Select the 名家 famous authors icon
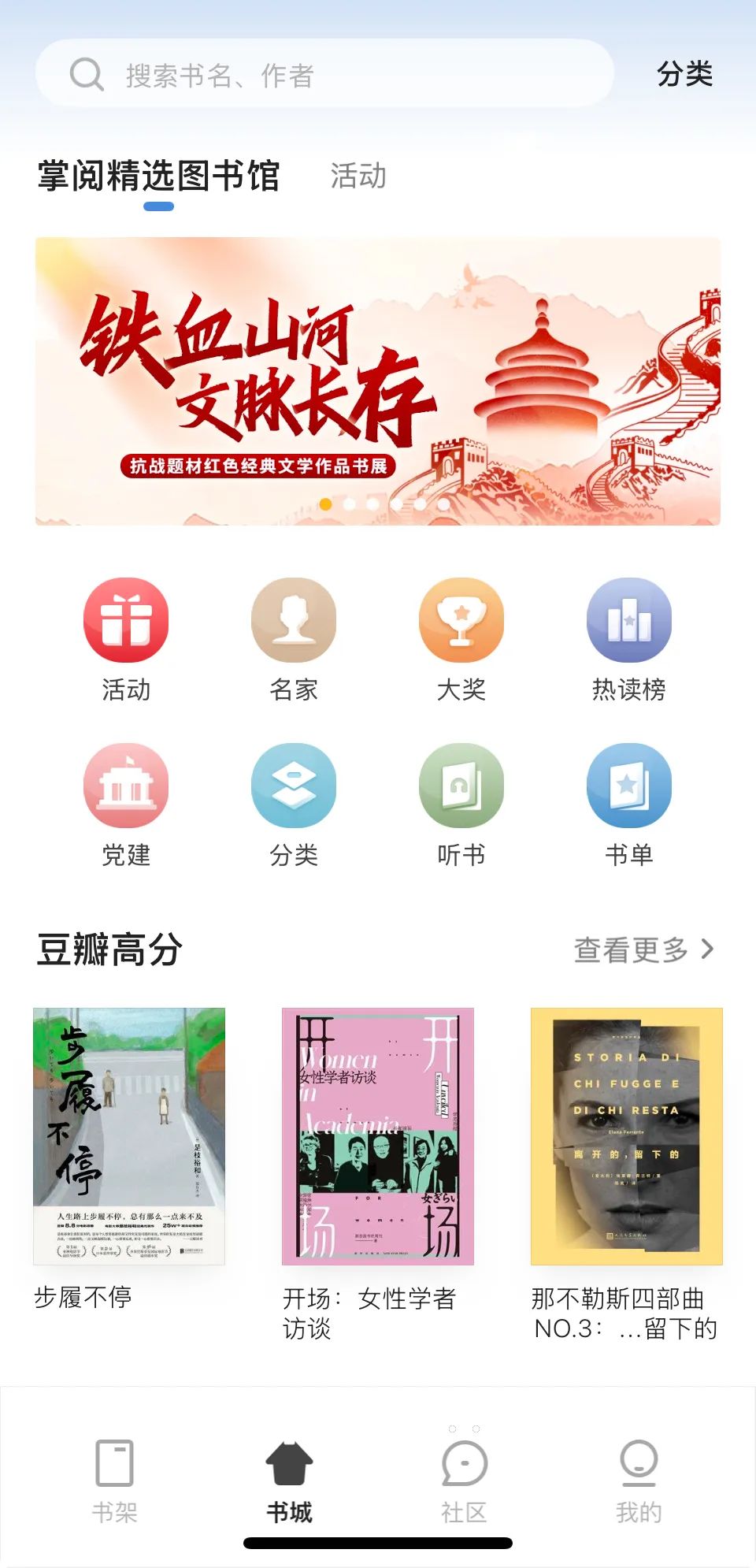 pyautogui.click(x=294, y=620)
